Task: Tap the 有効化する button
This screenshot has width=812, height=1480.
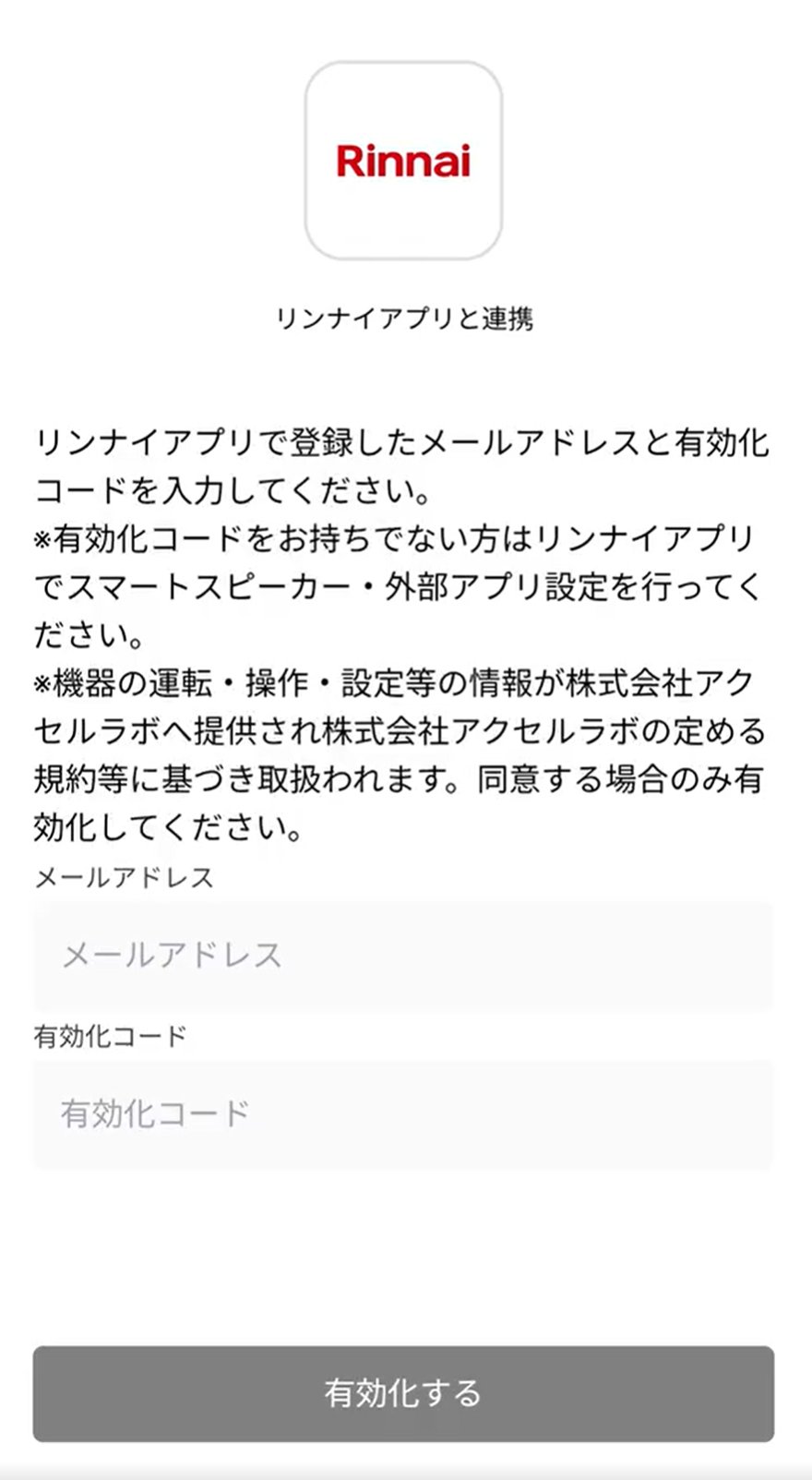Action: (x=403, y=1392)
